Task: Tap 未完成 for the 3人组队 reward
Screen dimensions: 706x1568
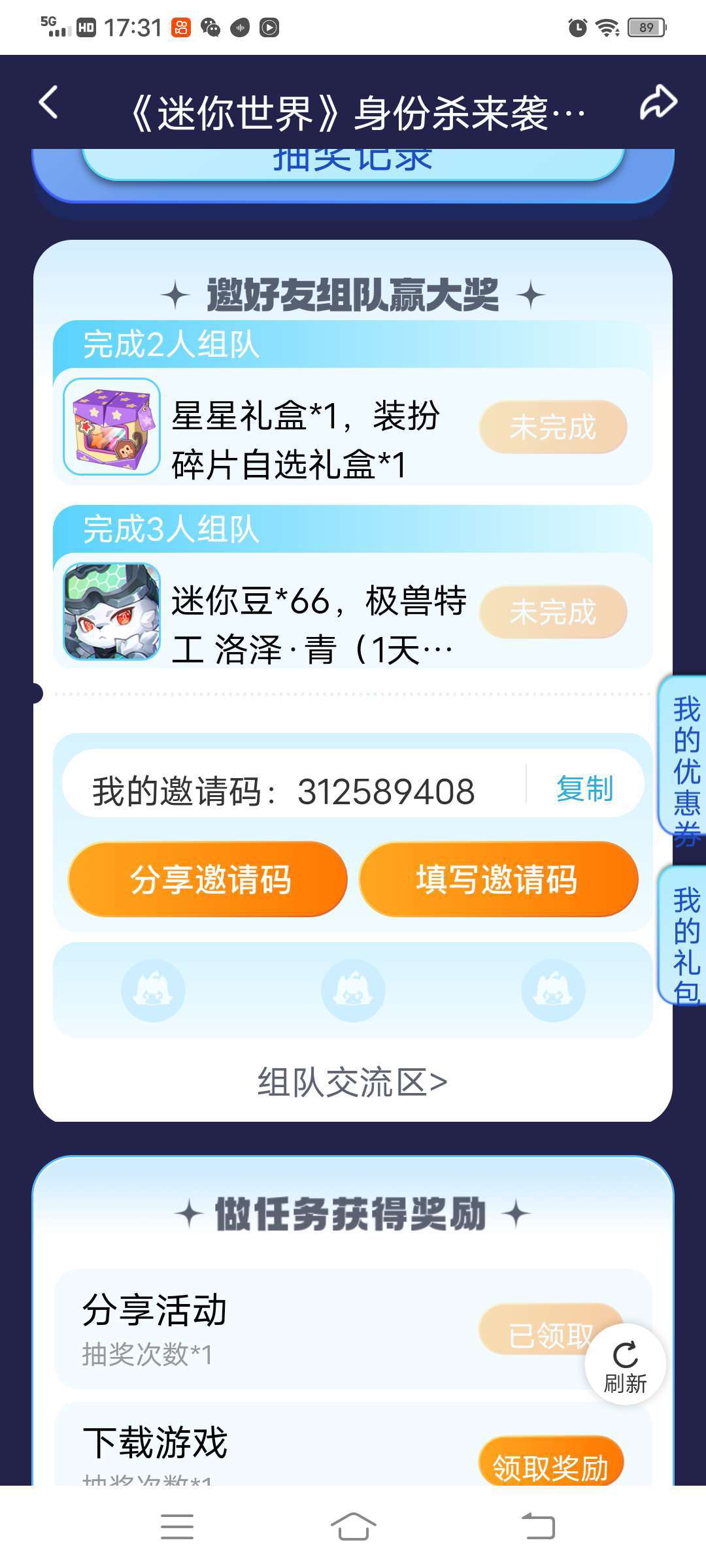Action: (553, 612)
